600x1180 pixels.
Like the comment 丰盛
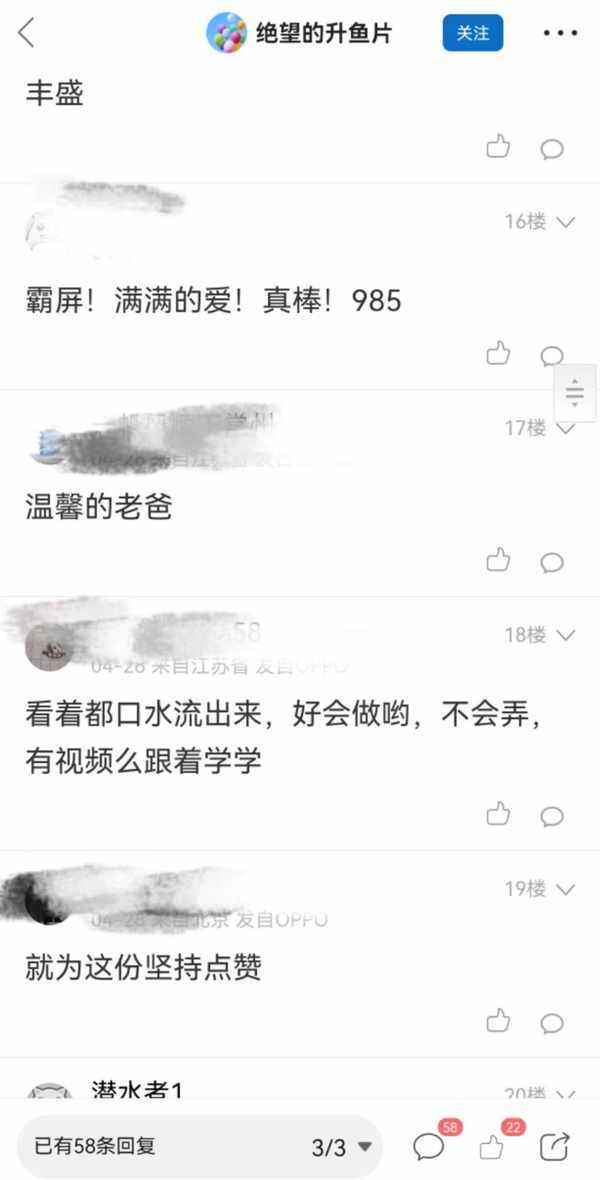498,148
